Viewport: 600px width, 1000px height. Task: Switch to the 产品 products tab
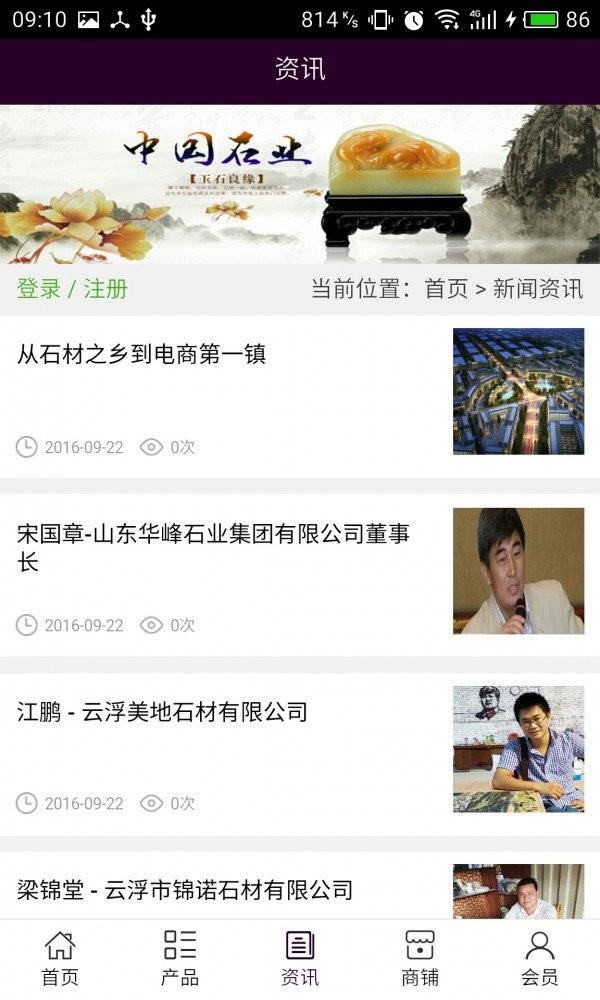pyautogui.click(x=180, y=958)
